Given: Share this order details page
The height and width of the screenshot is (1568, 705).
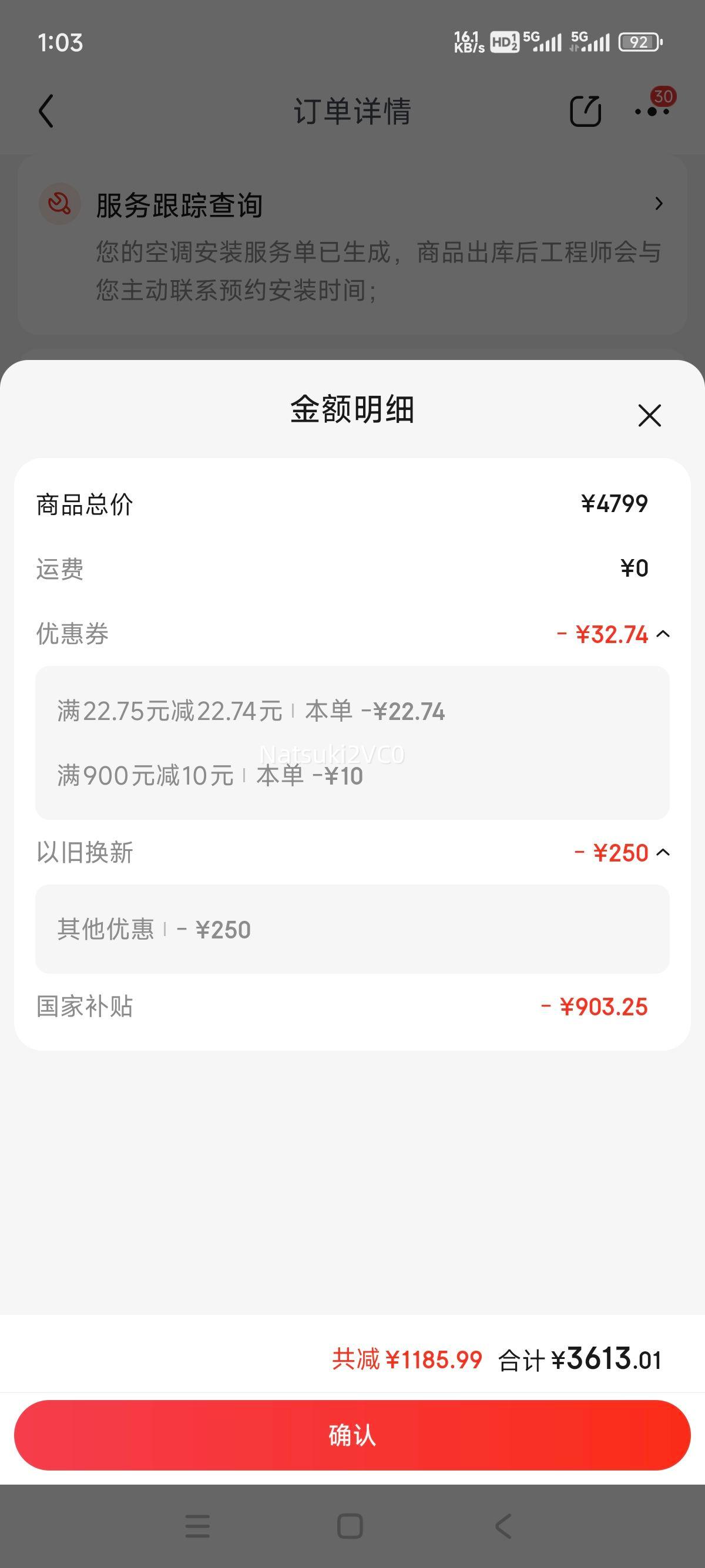Looking at the screenshot, I should coord(585,111).
